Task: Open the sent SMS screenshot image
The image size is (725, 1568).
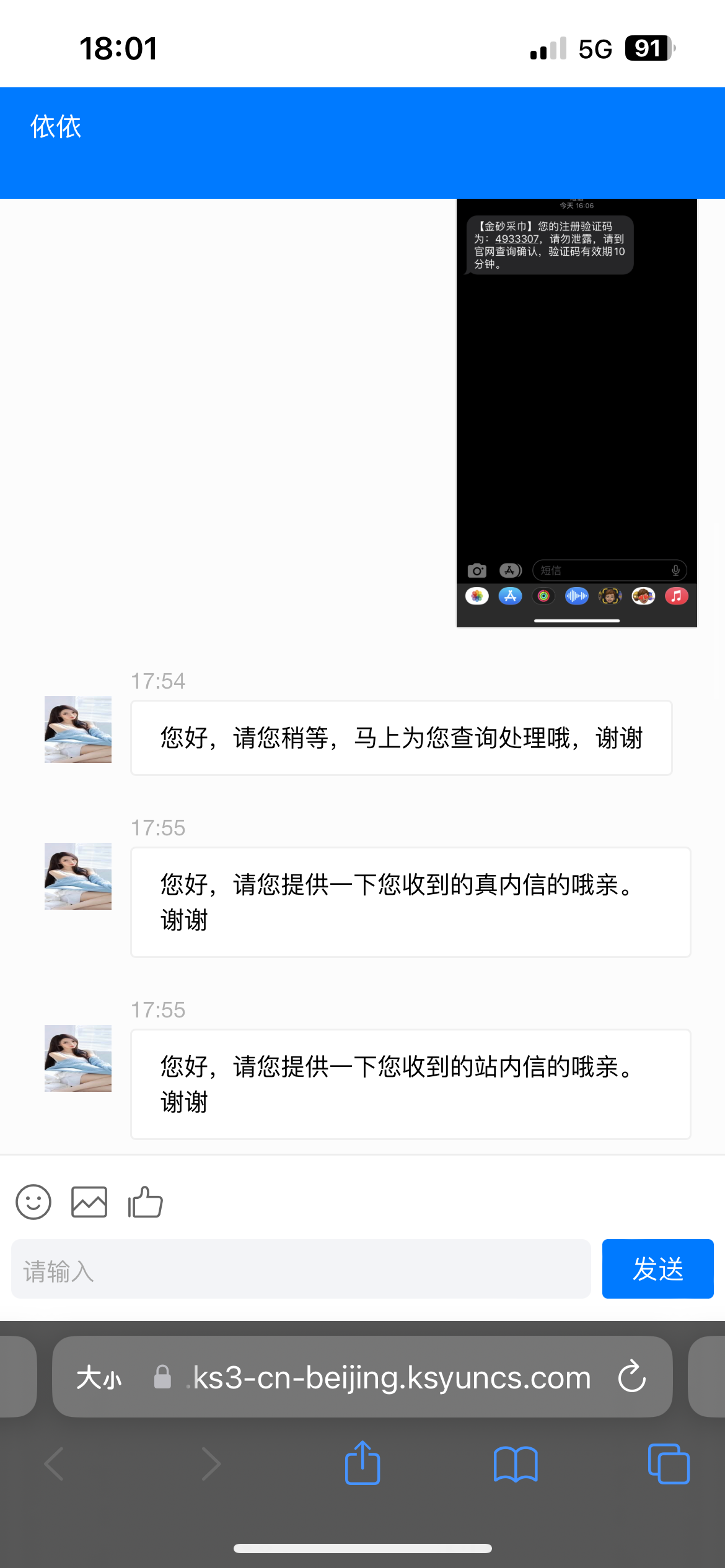Action: (x=576, y=412)
